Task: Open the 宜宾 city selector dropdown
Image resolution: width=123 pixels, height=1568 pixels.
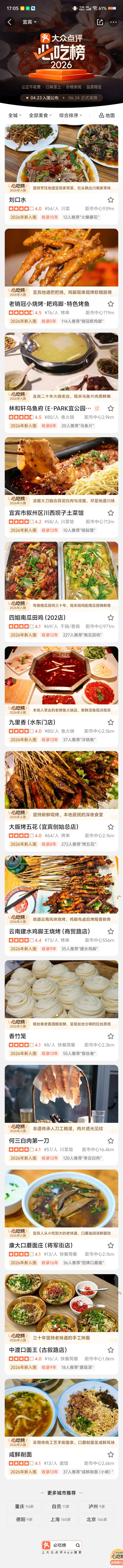Action: click(x=29, y=22)
